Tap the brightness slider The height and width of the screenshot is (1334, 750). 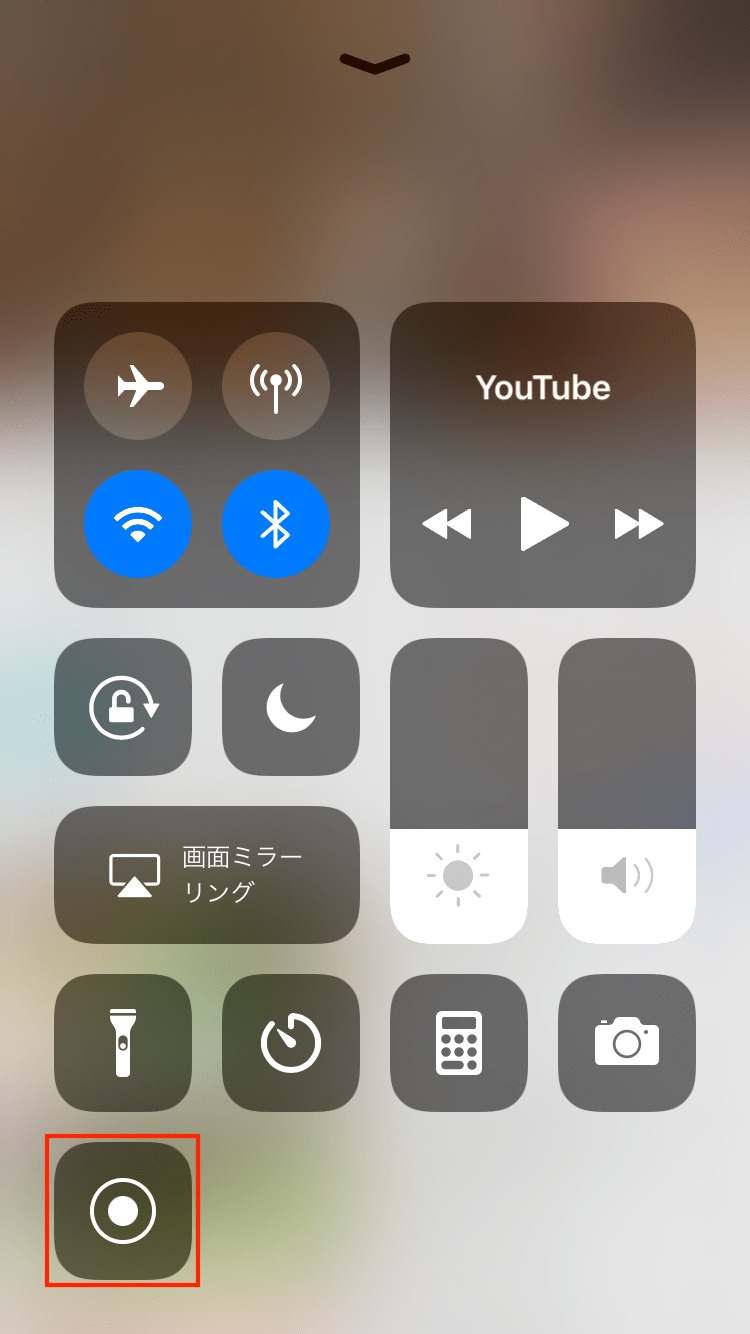459,790
